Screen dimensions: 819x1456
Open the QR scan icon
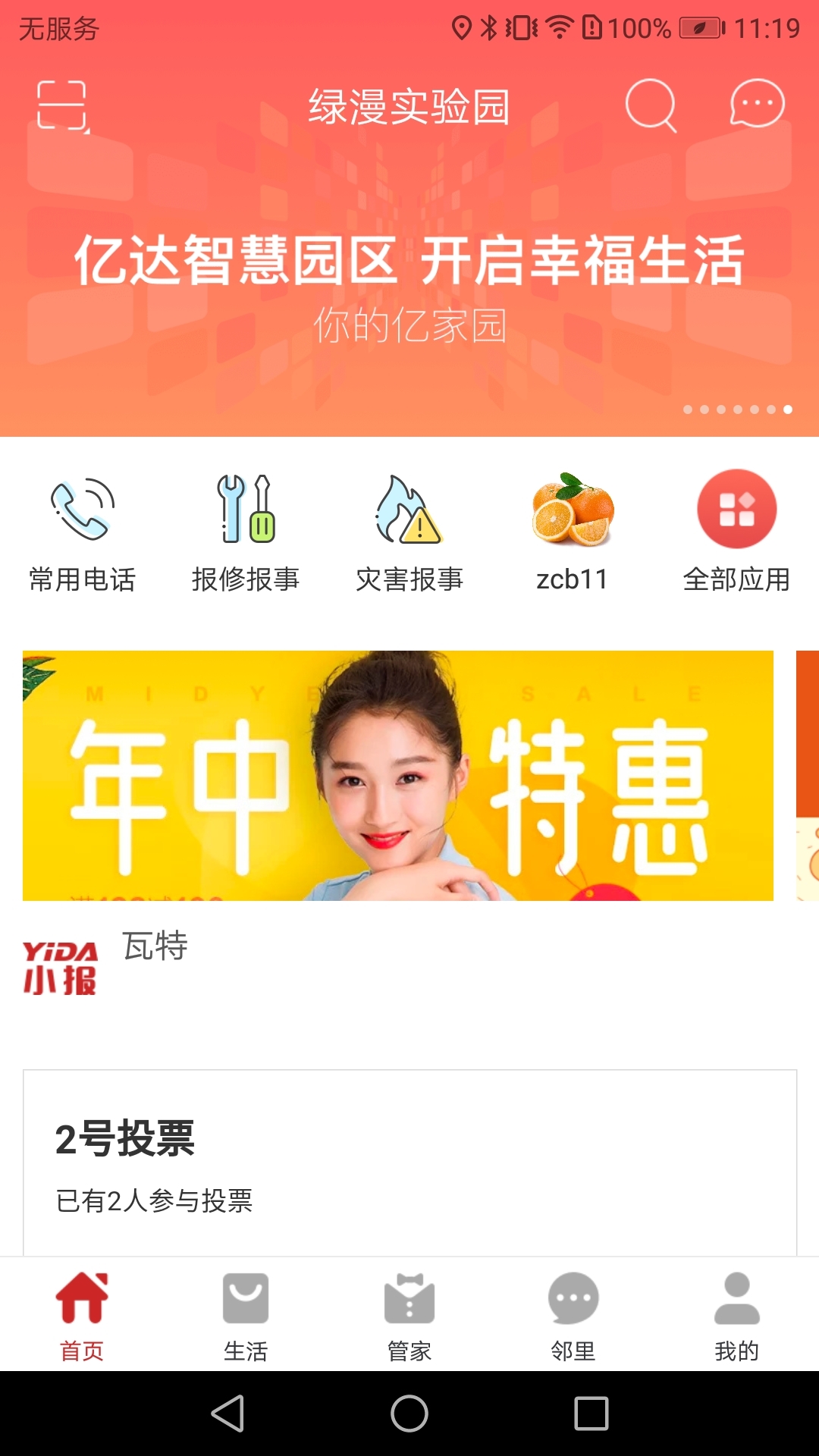[x=62, y=105]
